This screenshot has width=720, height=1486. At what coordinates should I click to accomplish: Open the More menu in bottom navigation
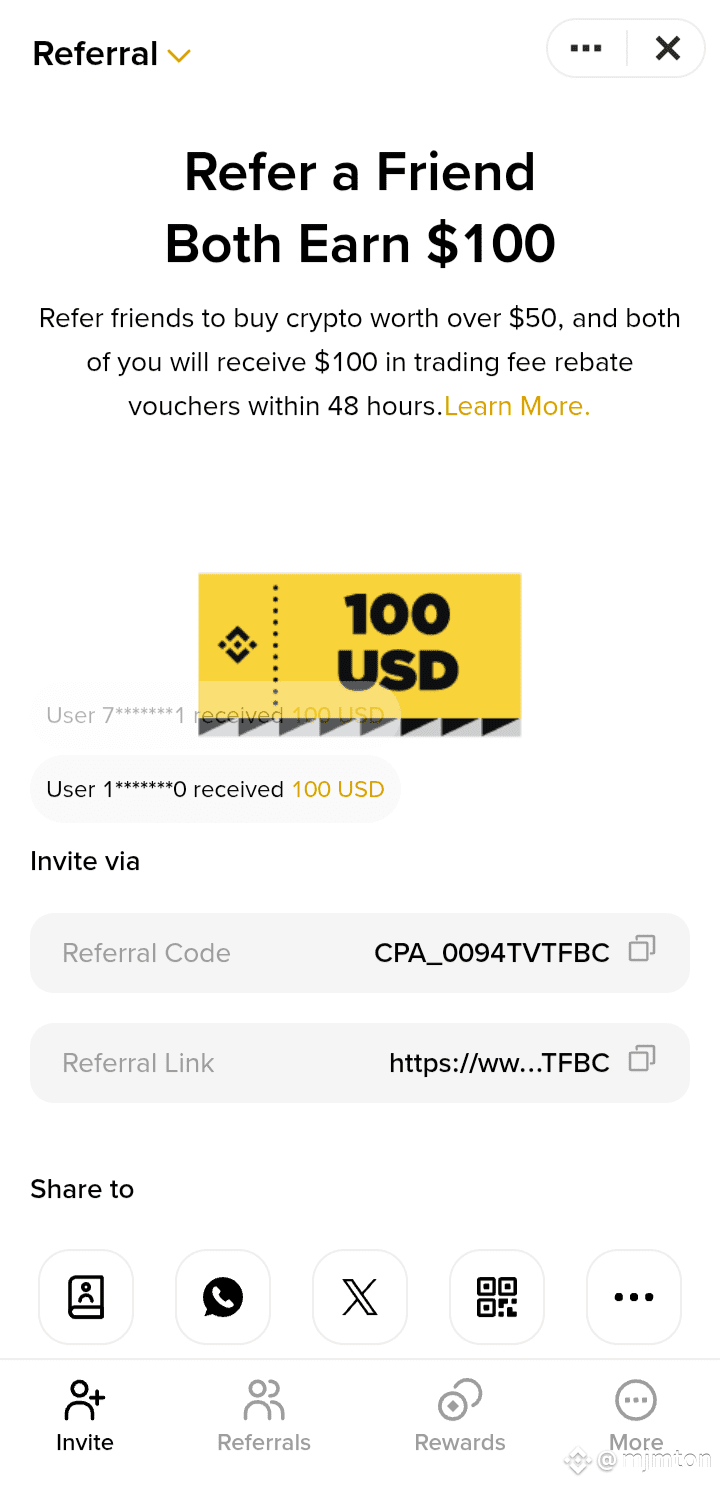(636, 1413)
